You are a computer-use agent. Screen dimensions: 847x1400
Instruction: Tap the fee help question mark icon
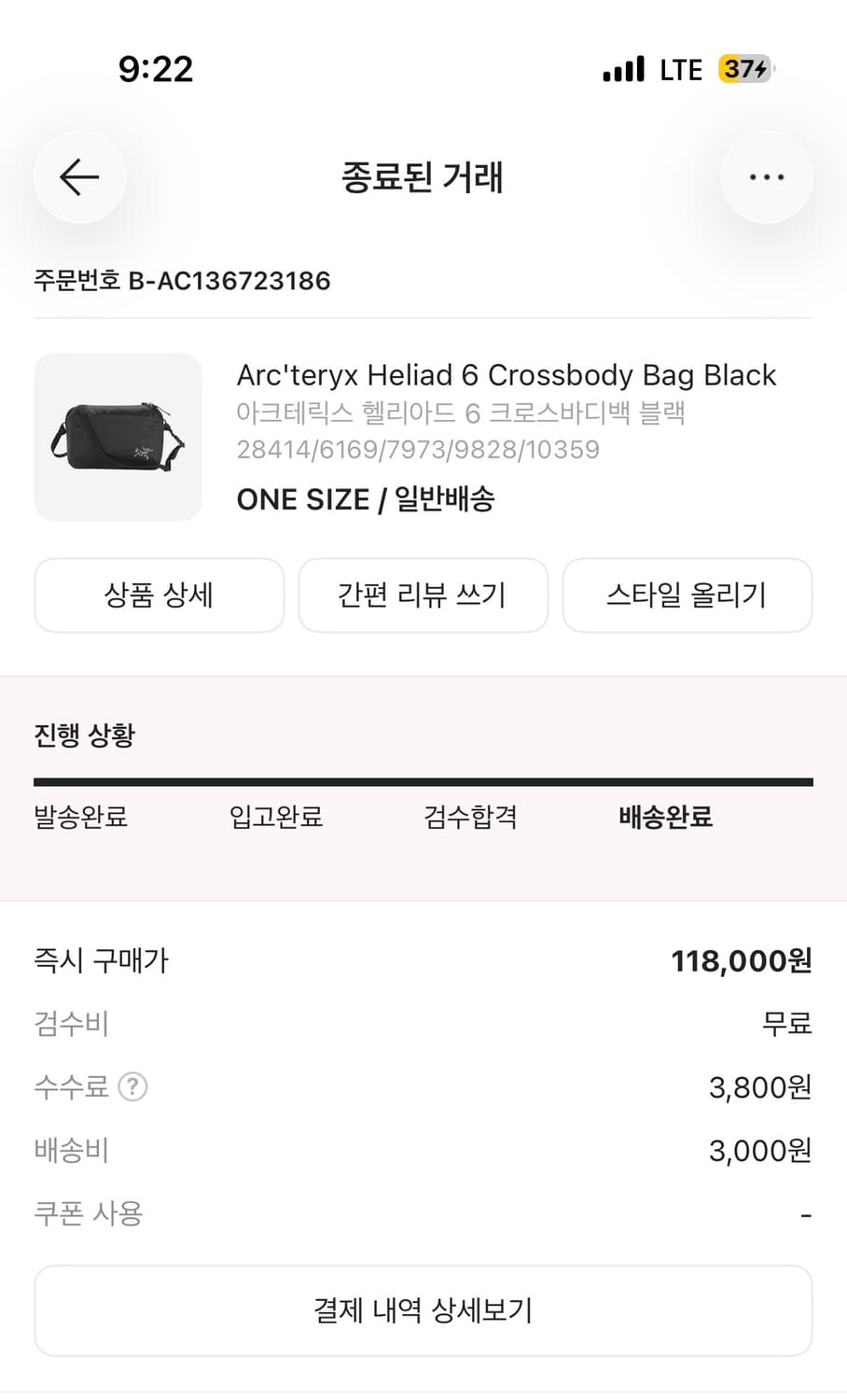click(x=133, y=1086)
